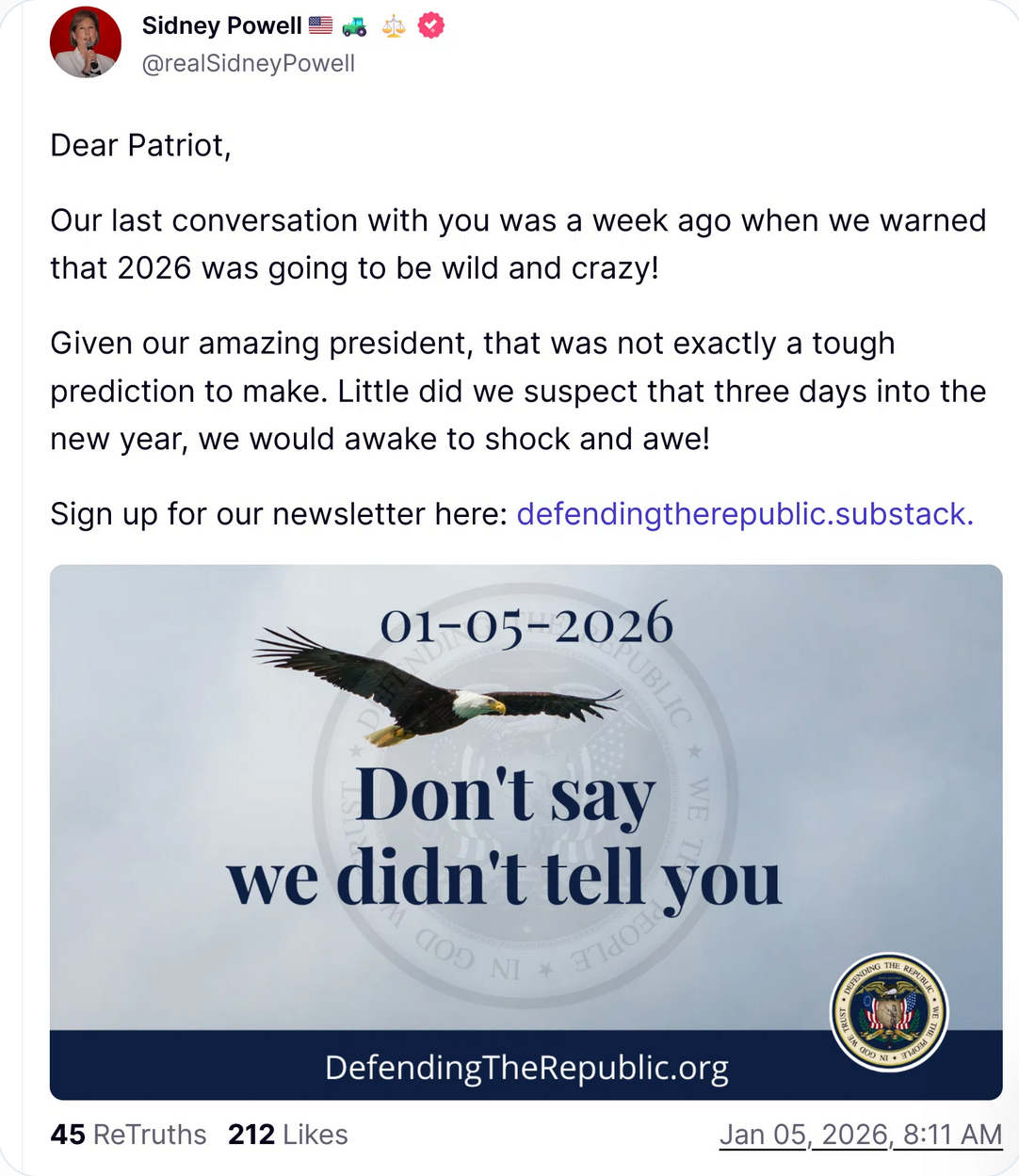Open the "Don't say we didn't tell you" image
Screen dimensions: 1019x1176
(x=526, y=830)
